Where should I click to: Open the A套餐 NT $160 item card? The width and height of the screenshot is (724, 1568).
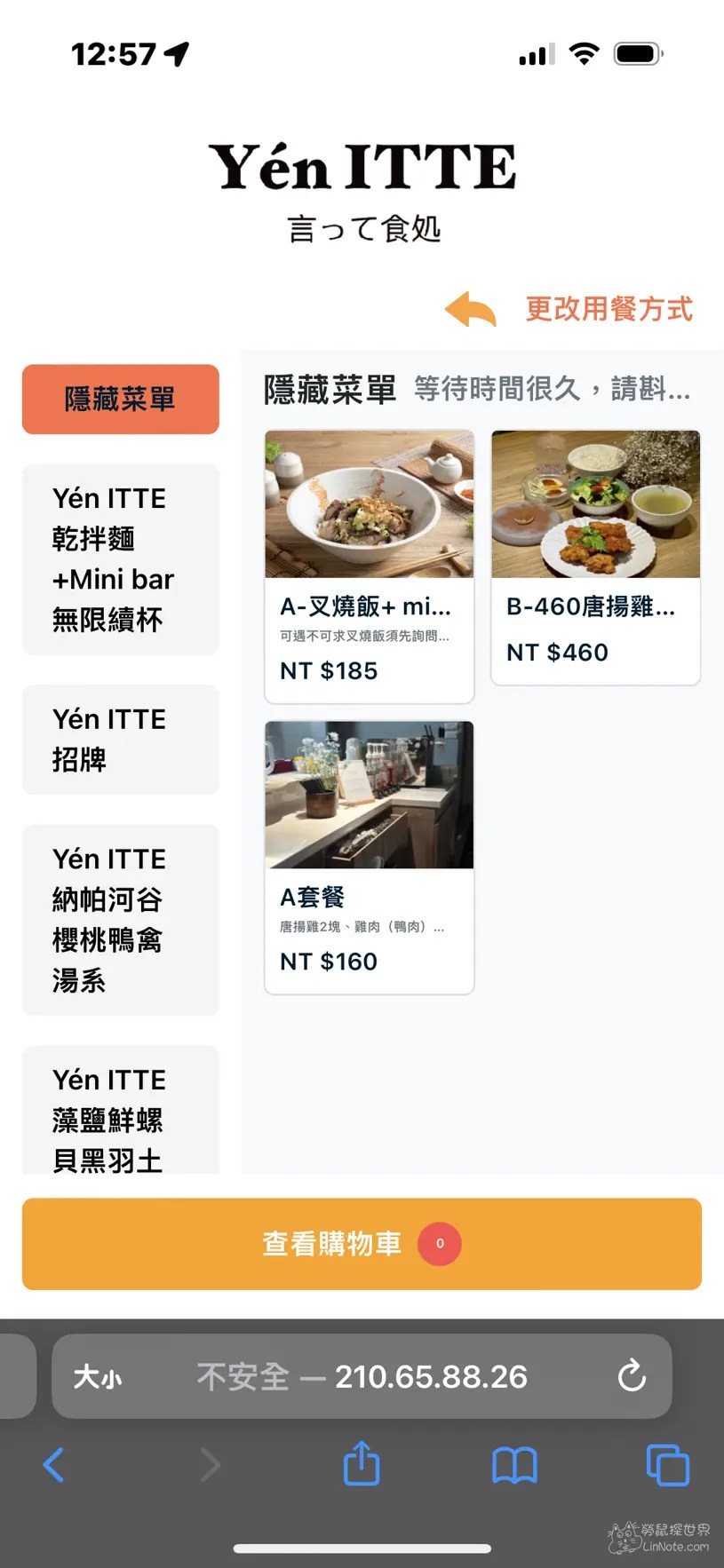(369, 857)
